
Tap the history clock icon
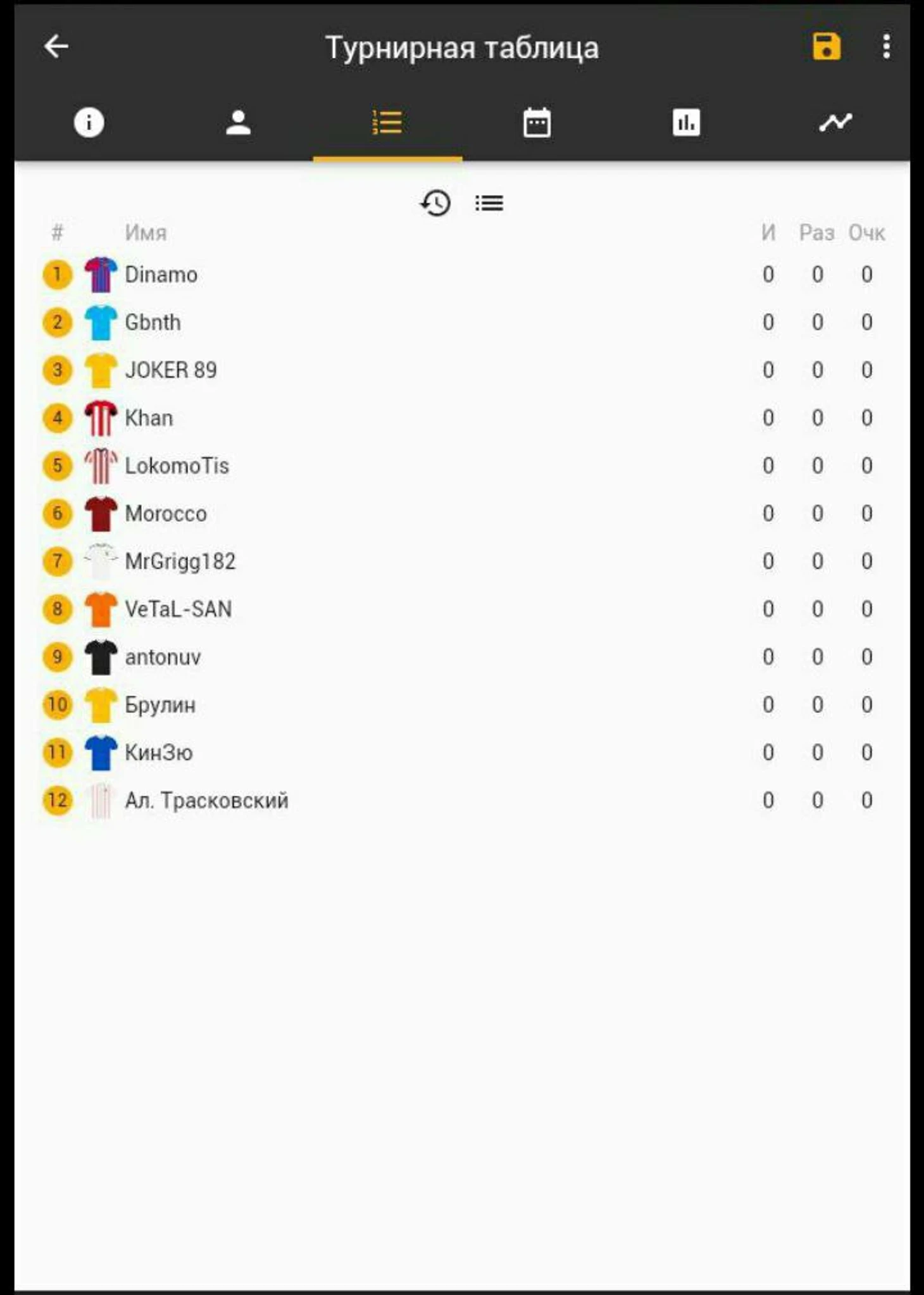click(435, 203)
